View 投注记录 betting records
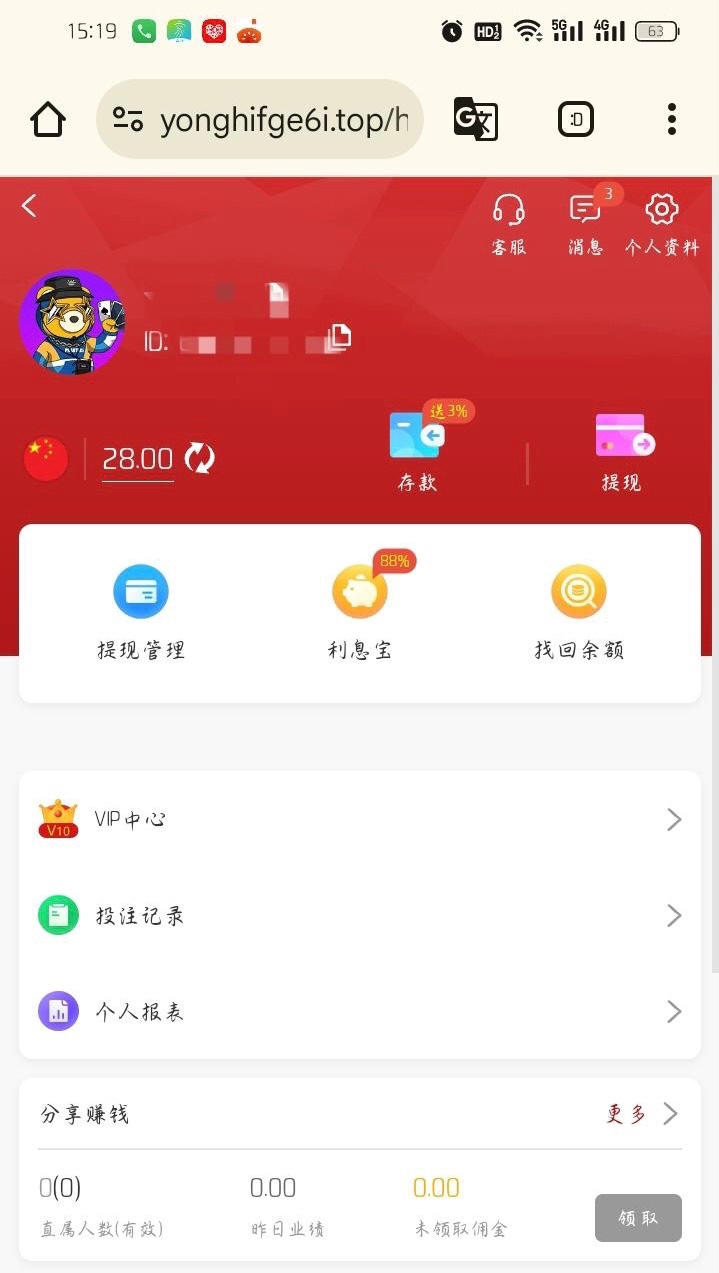The image size is (719, 1273). [359, 915]
